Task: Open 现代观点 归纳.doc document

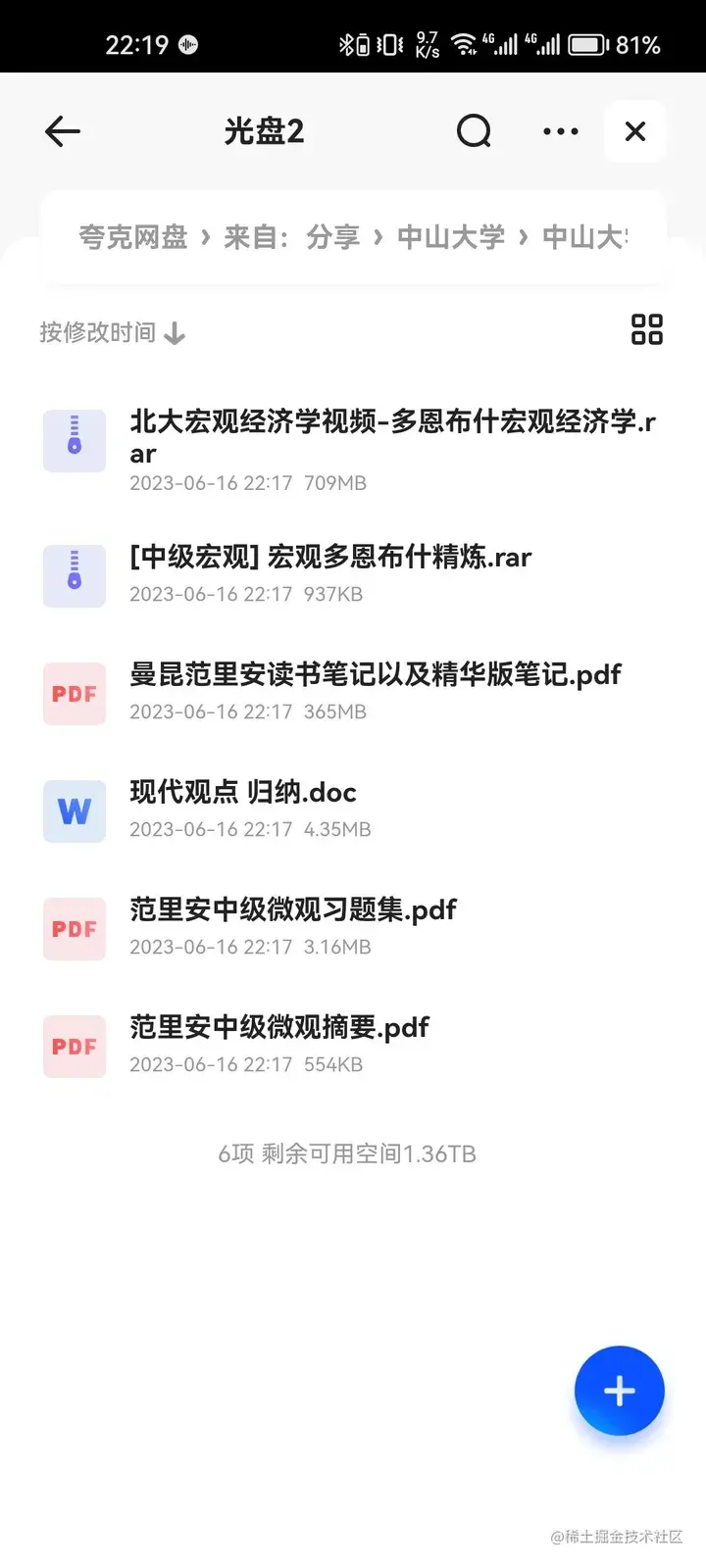Action: pyautogui.click(x=243, y=792)
